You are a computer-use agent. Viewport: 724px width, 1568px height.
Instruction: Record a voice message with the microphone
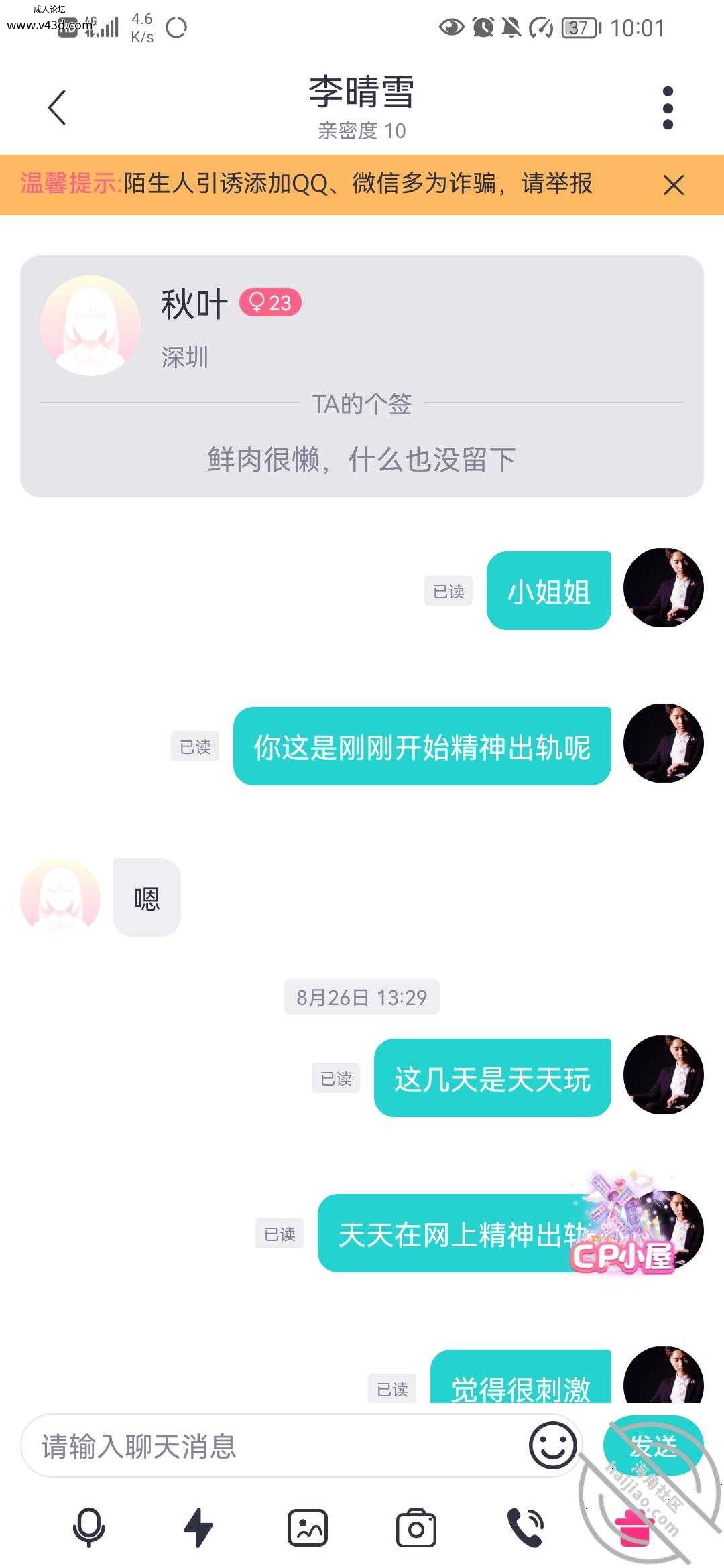pyautogui.click(x=88, y=1527)
